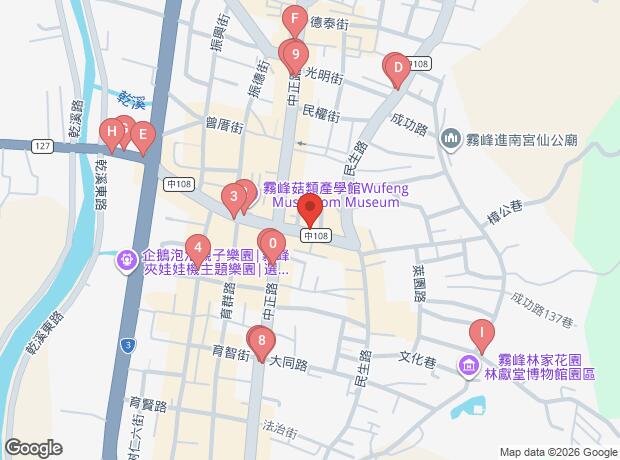Select the map pin labeled 3
Image resolution: width=620 pixels, height=460 pixels.
tap(234, 197)
